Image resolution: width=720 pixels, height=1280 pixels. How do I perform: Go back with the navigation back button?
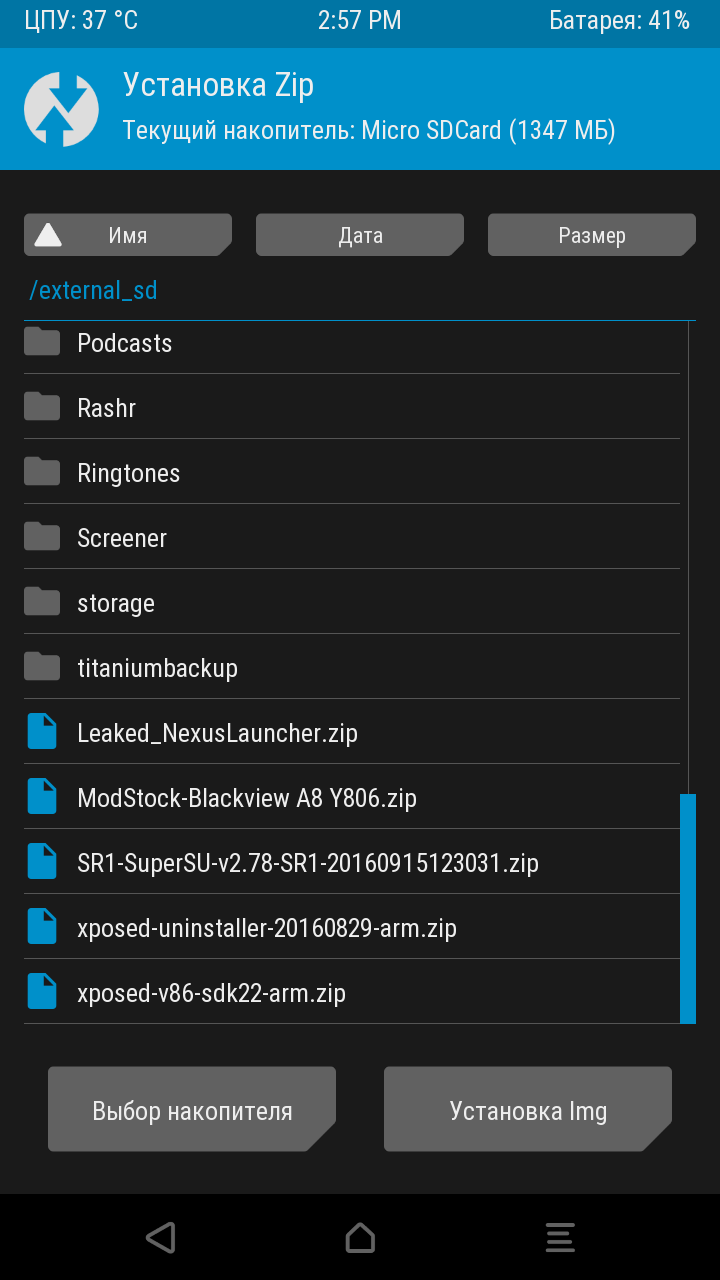click(160, 1237)
